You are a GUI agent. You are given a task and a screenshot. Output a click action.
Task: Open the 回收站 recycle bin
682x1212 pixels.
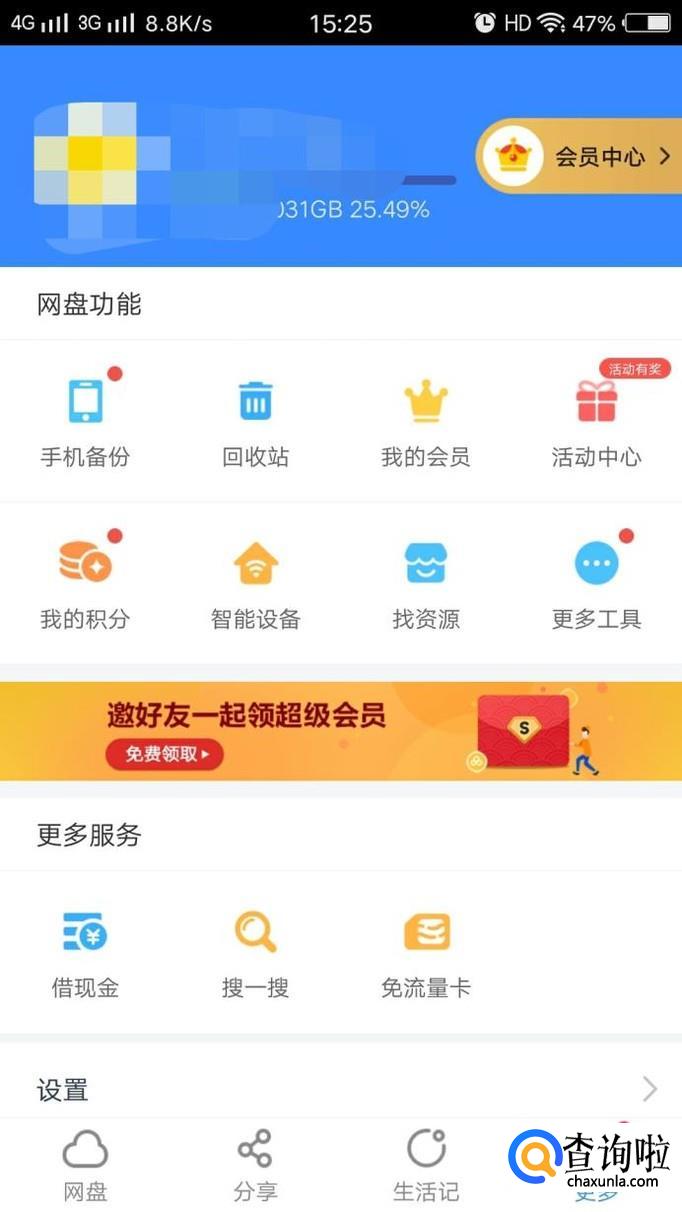(255, 420)
